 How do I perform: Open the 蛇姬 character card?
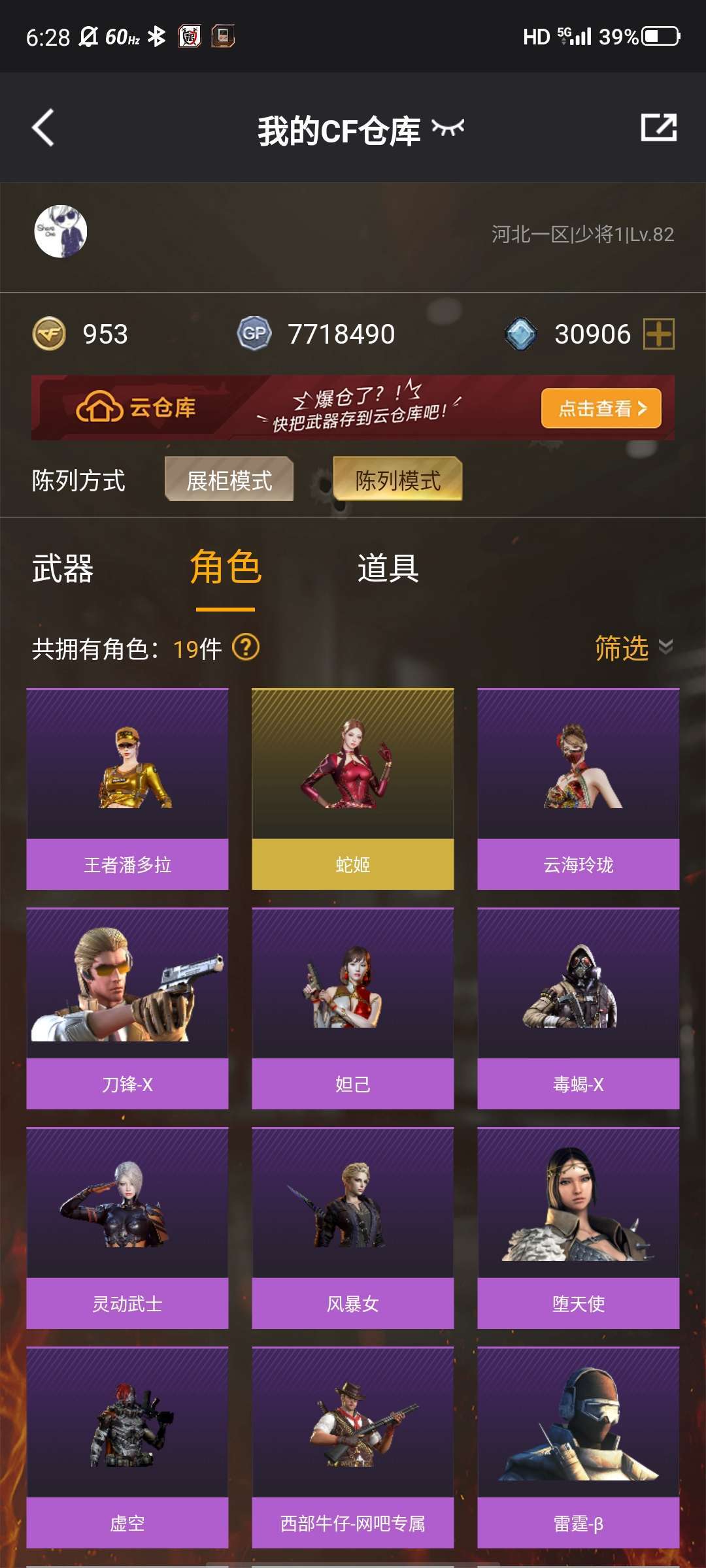pos(353,789)
